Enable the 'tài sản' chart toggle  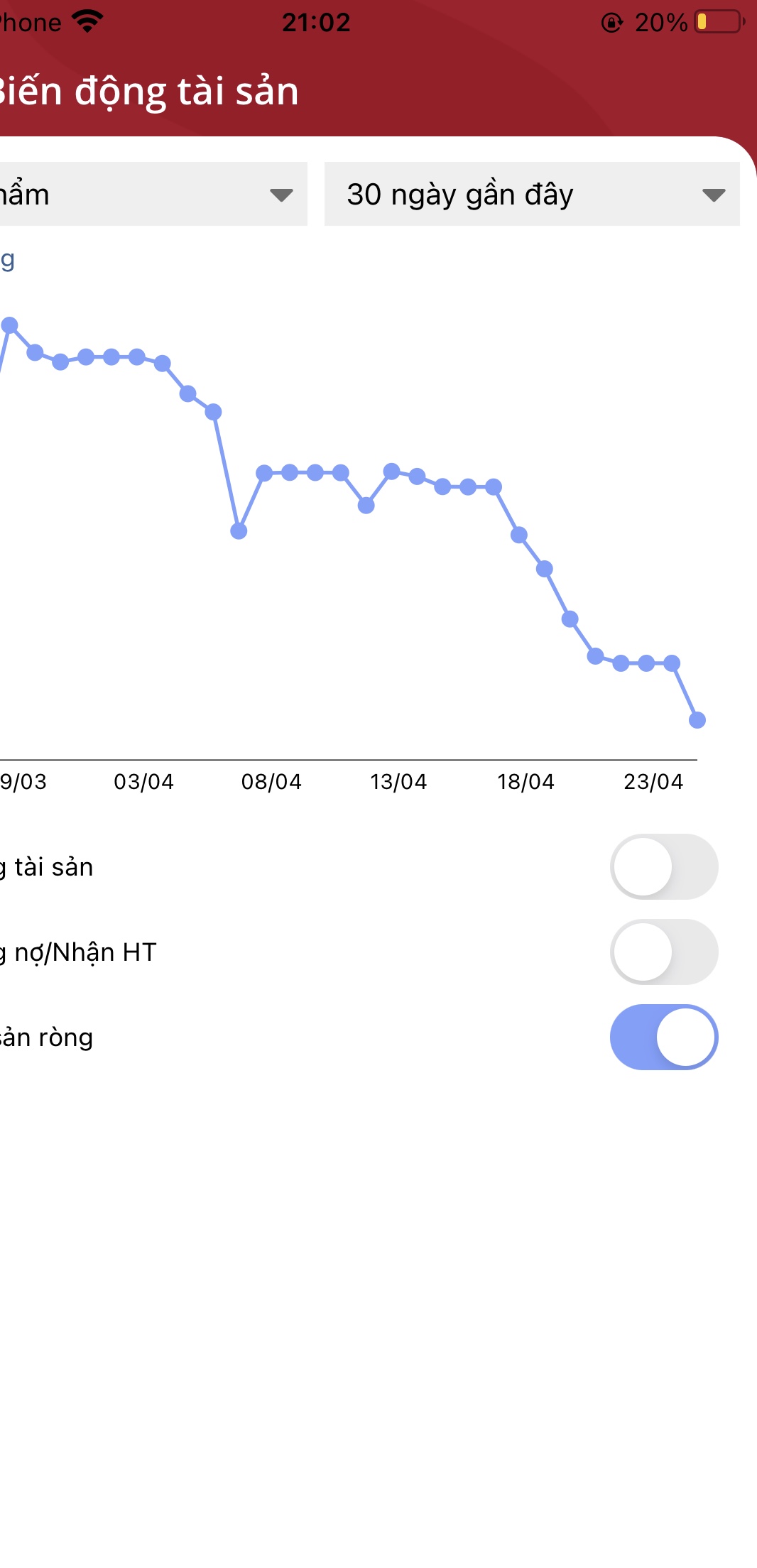pos(663,866)
